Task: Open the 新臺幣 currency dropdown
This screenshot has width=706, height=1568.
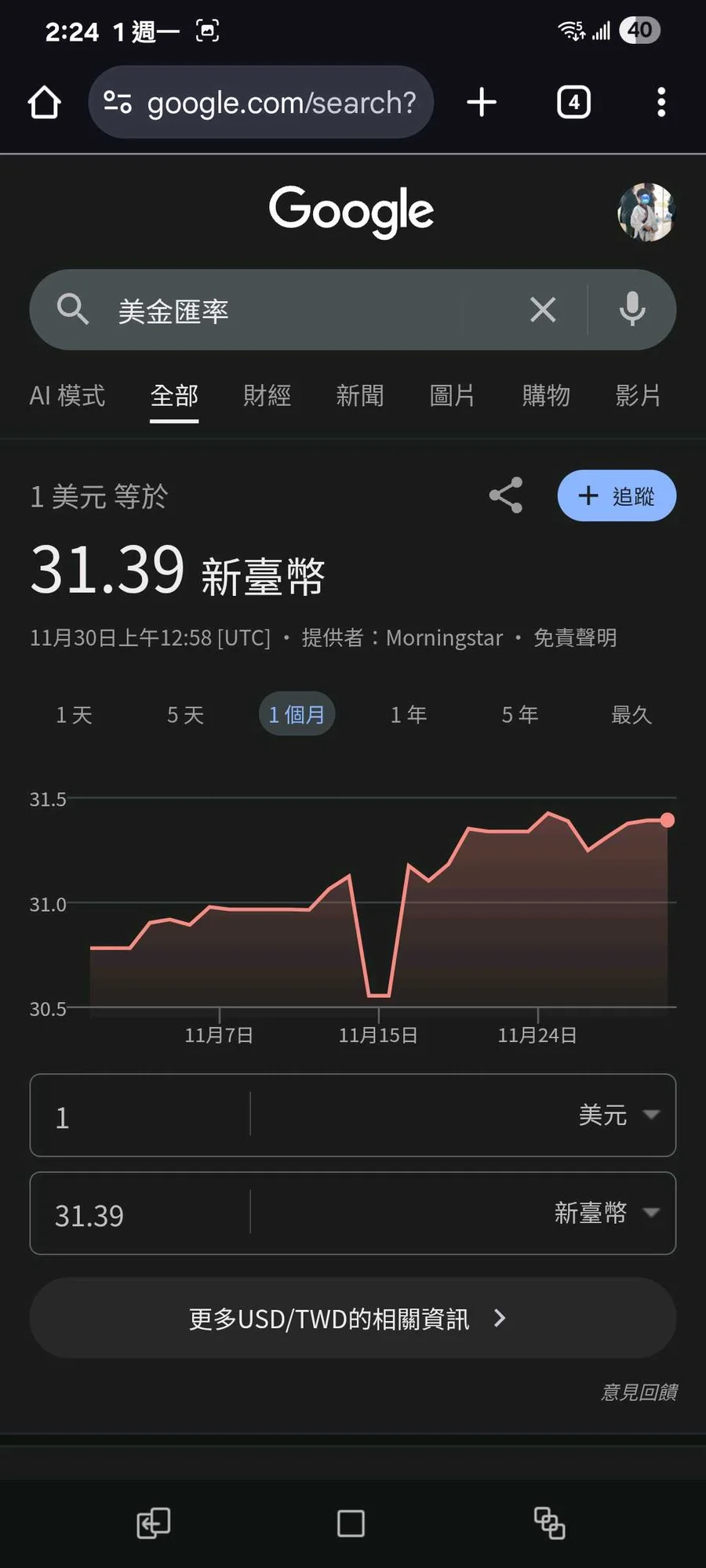Action: coord(606,1213)
